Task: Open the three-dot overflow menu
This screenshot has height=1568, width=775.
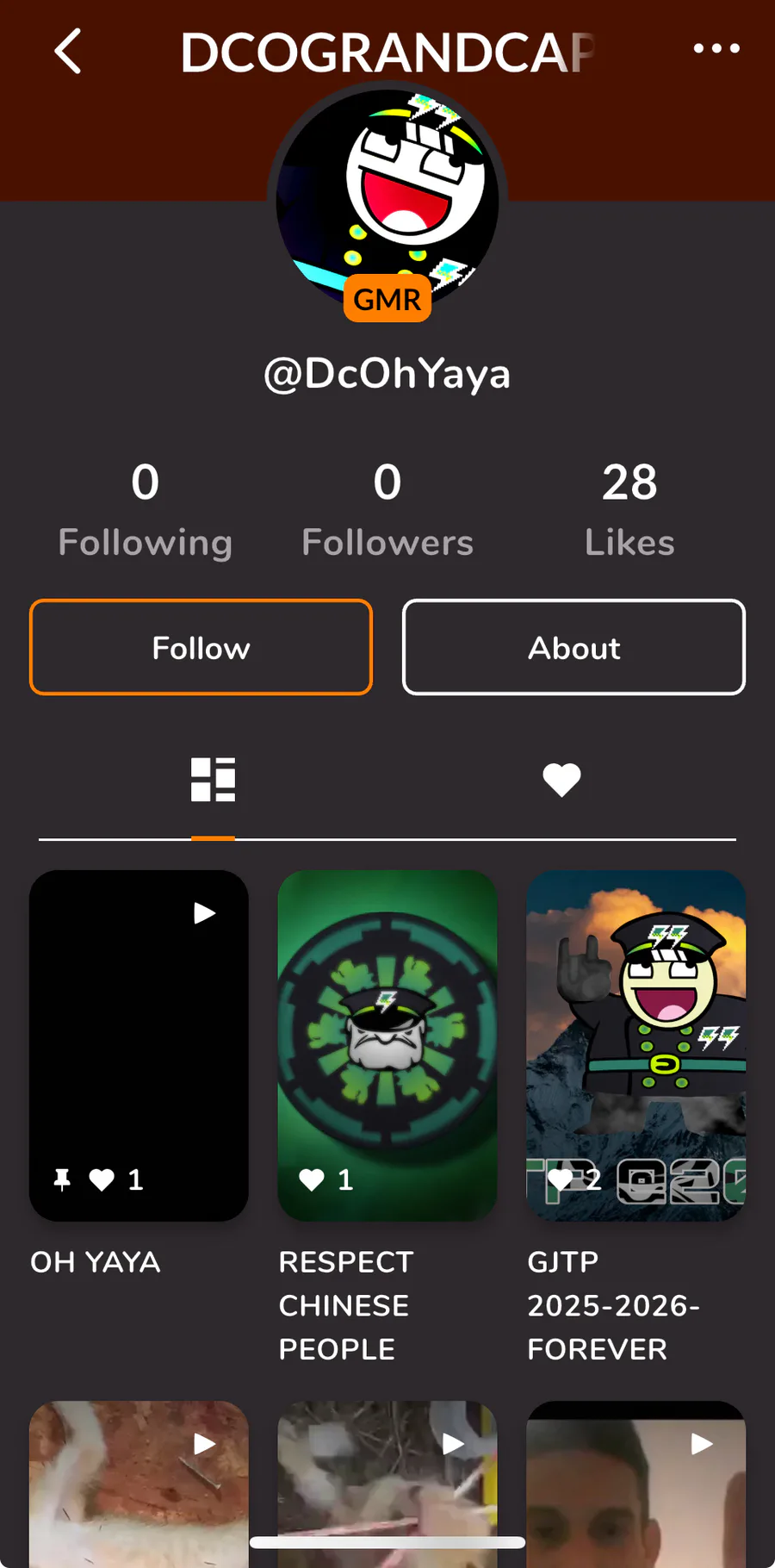Action: 716,49
